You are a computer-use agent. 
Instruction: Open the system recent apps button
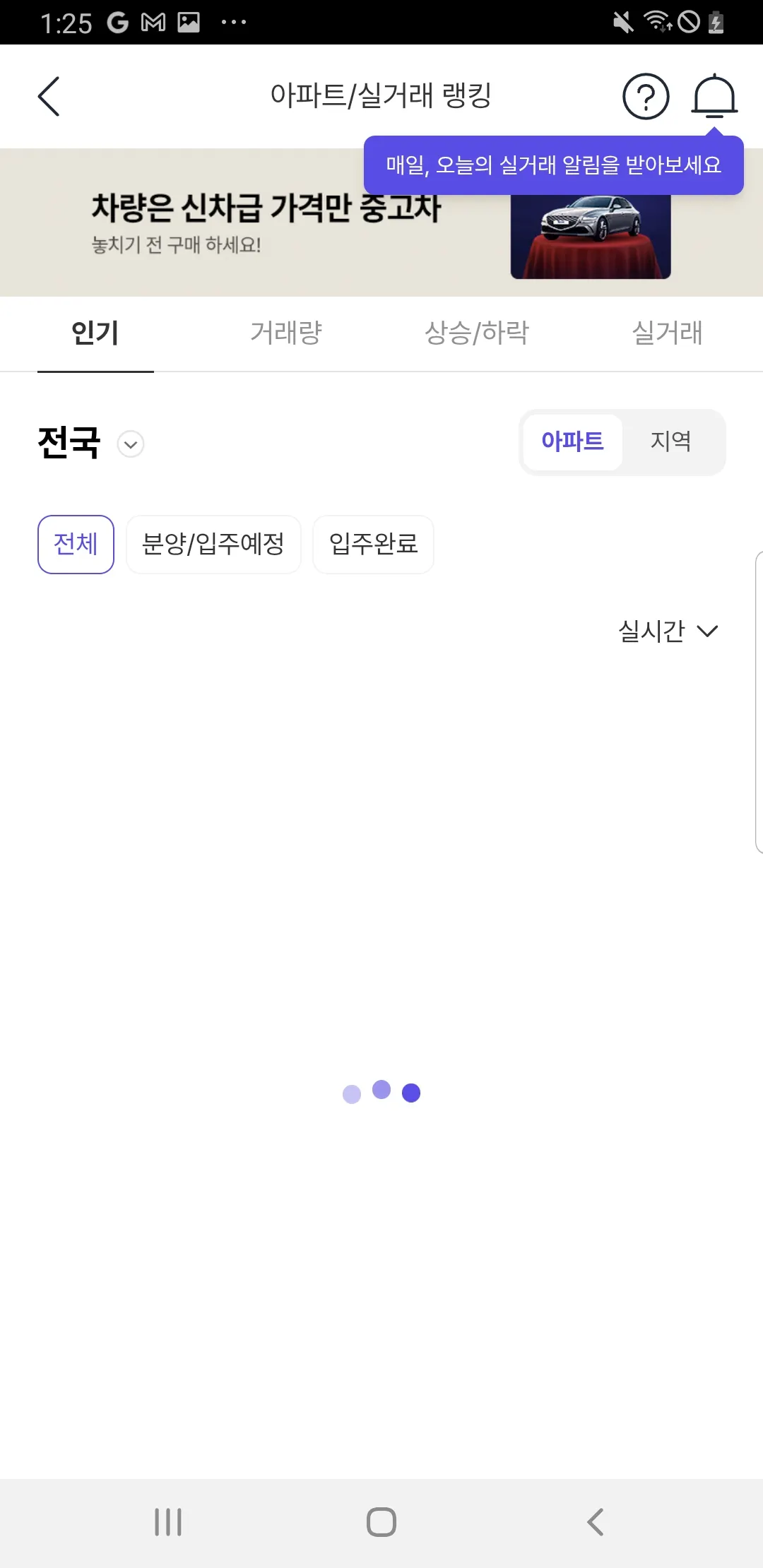tap(168, 1521)
